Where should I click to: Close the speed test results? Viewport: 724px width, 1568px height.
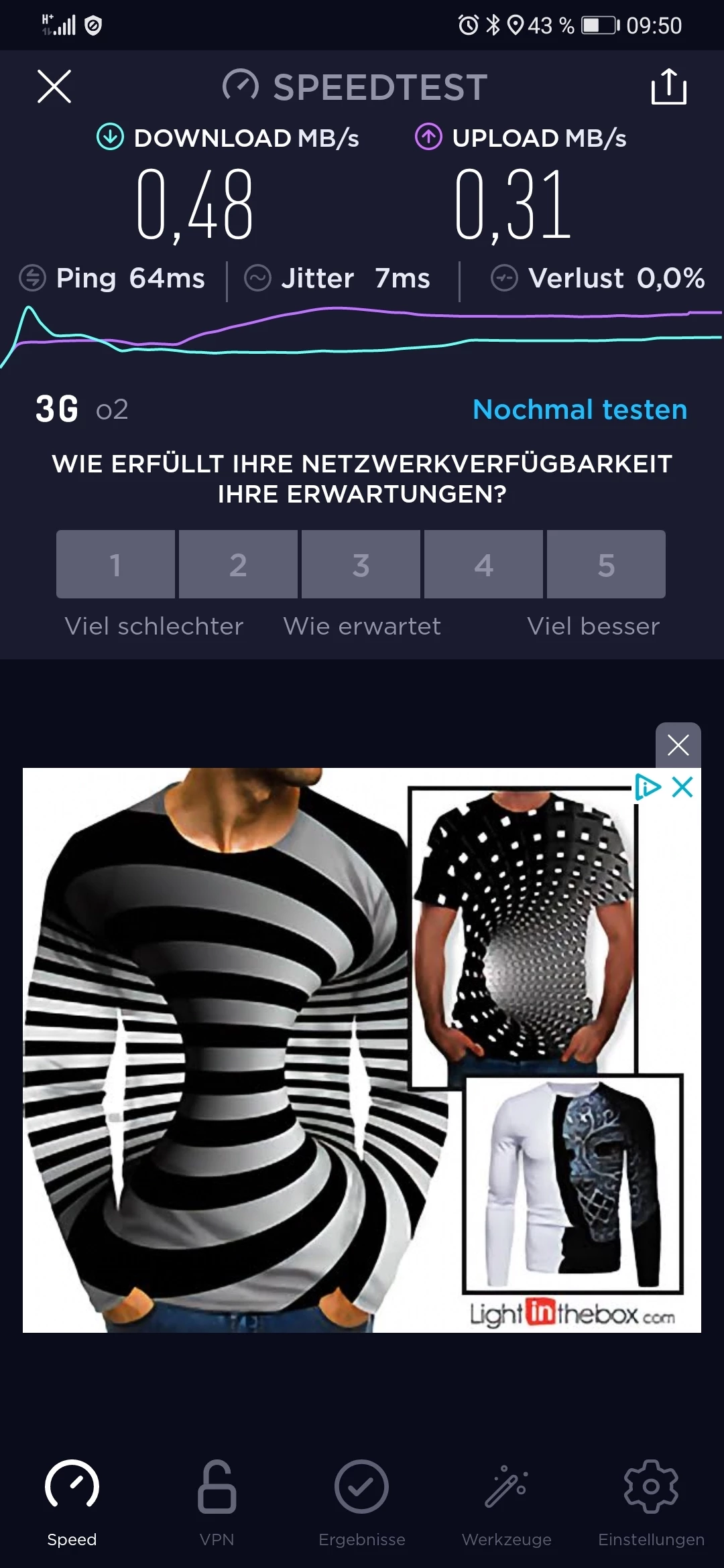54,86
